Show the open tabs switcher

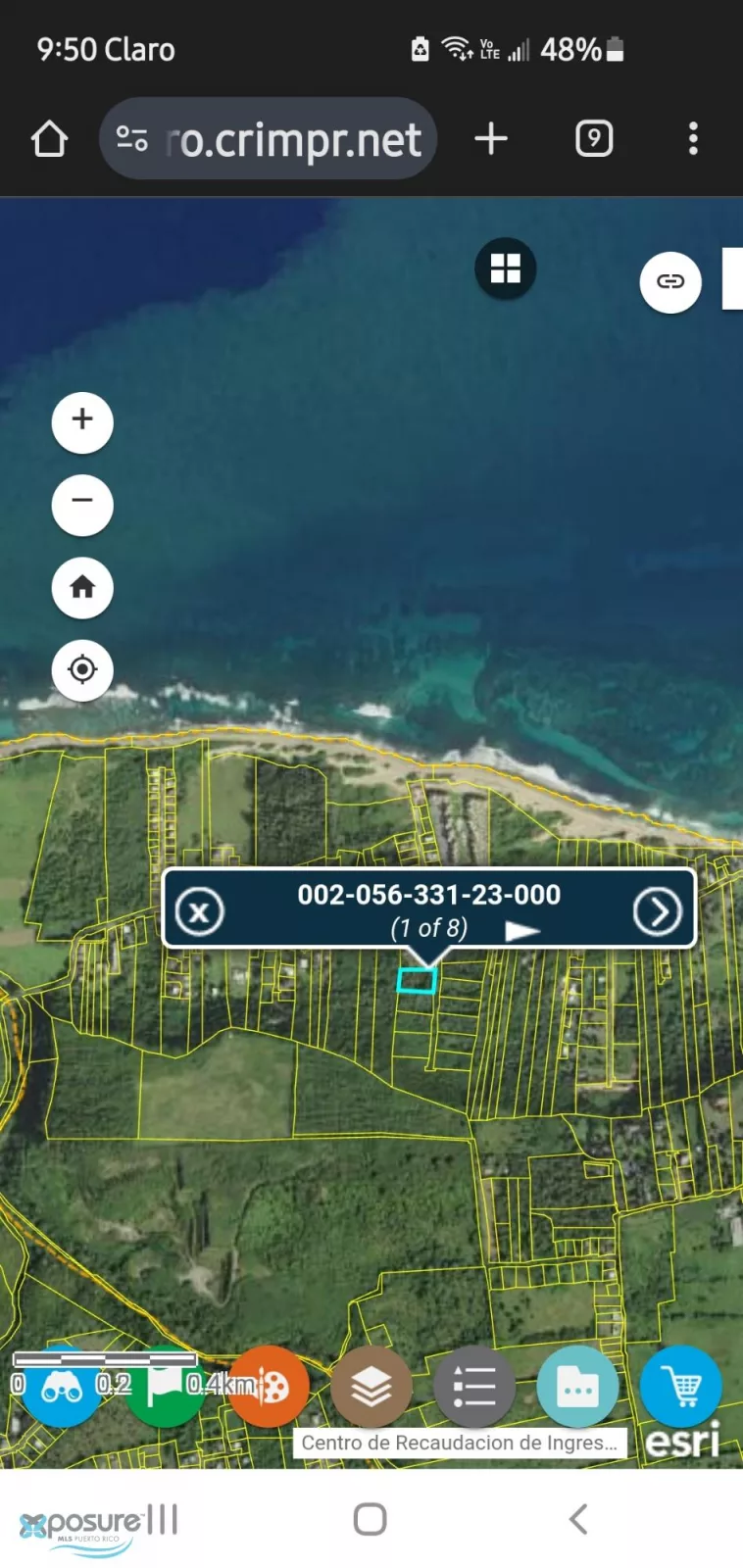point(594,139)
